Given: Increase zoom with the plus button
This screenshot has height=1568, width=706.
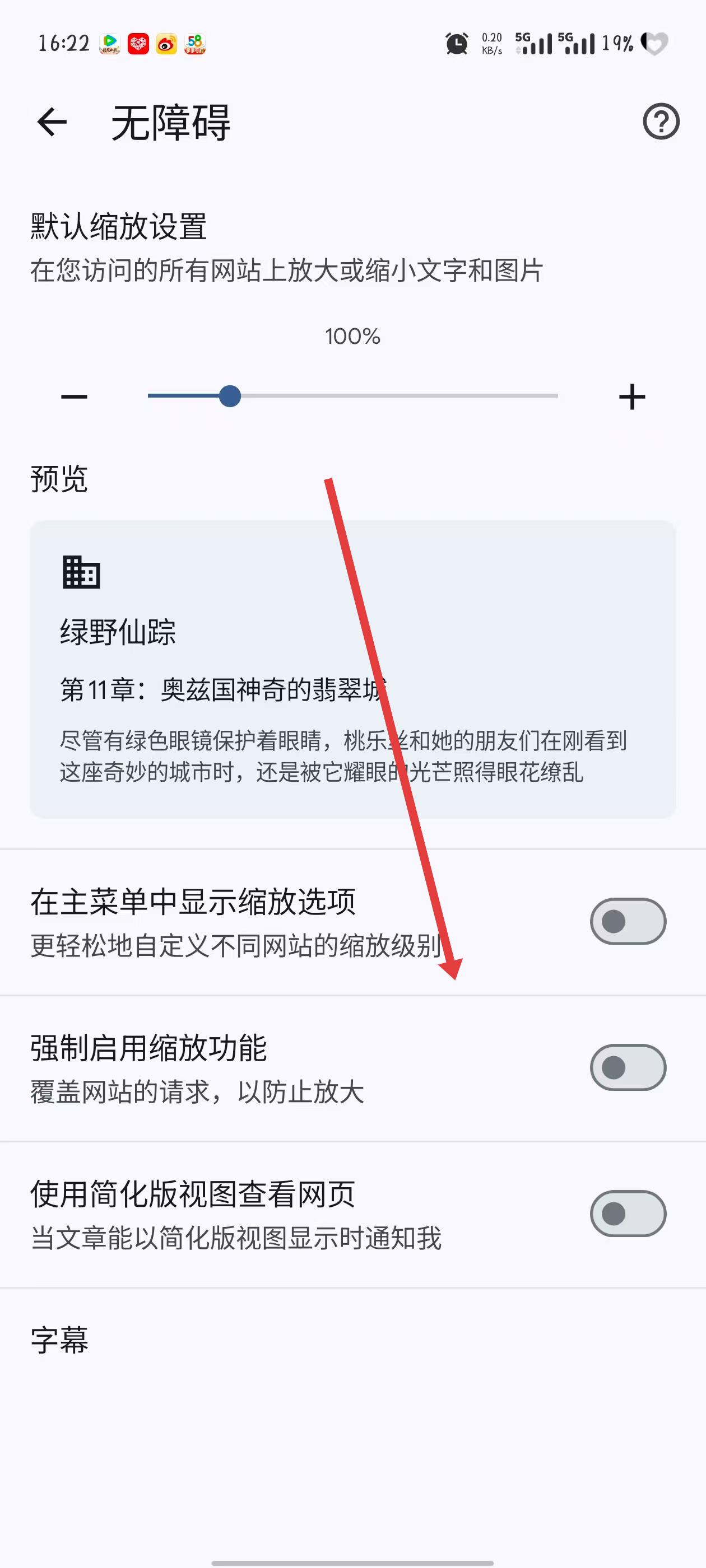Looking at the screenshot, I should click(x=631, y=397).
